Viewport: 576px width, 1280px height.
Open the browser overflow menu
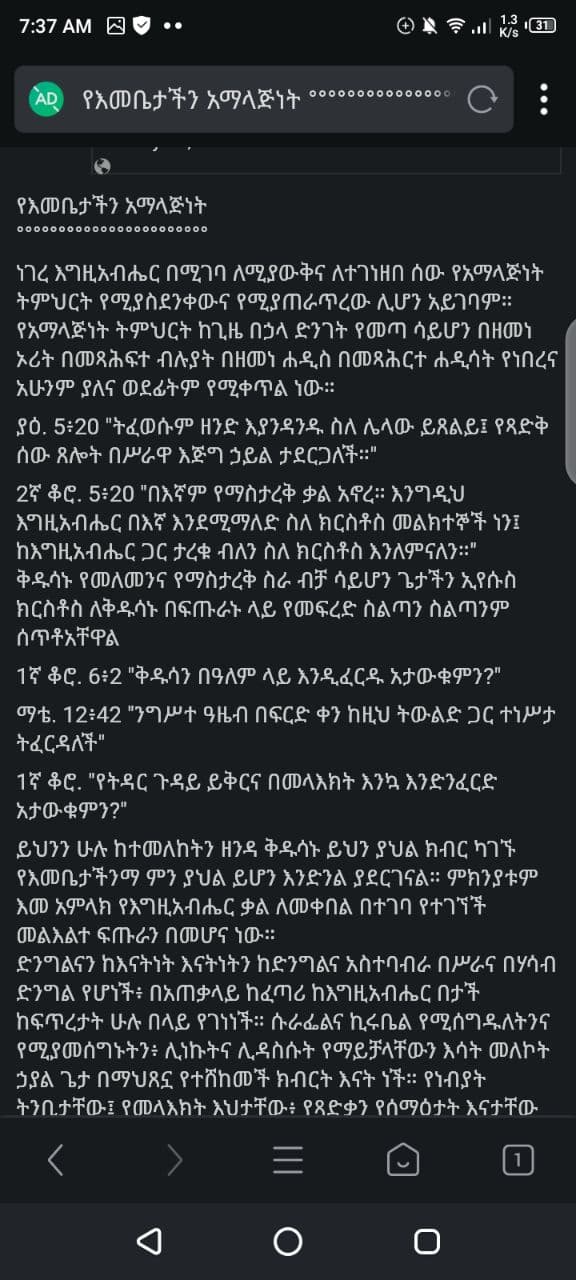click(x=544, y=99)
